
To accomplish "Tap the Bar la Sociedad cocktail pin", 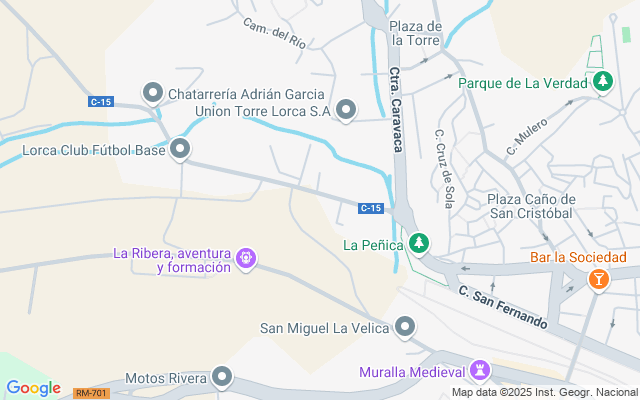I will coord(599,280).
